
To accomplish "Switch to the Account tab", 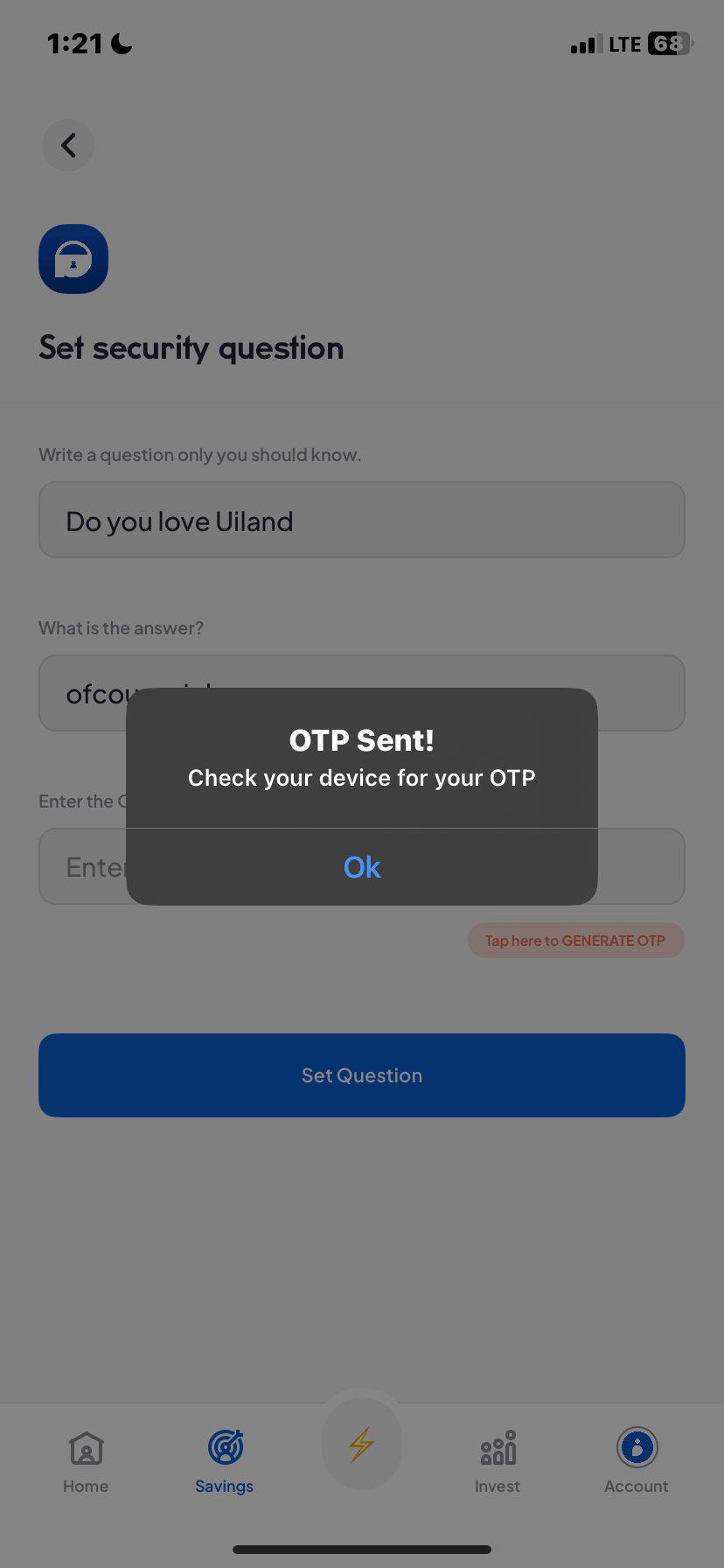I will (x=637, y=1461).
